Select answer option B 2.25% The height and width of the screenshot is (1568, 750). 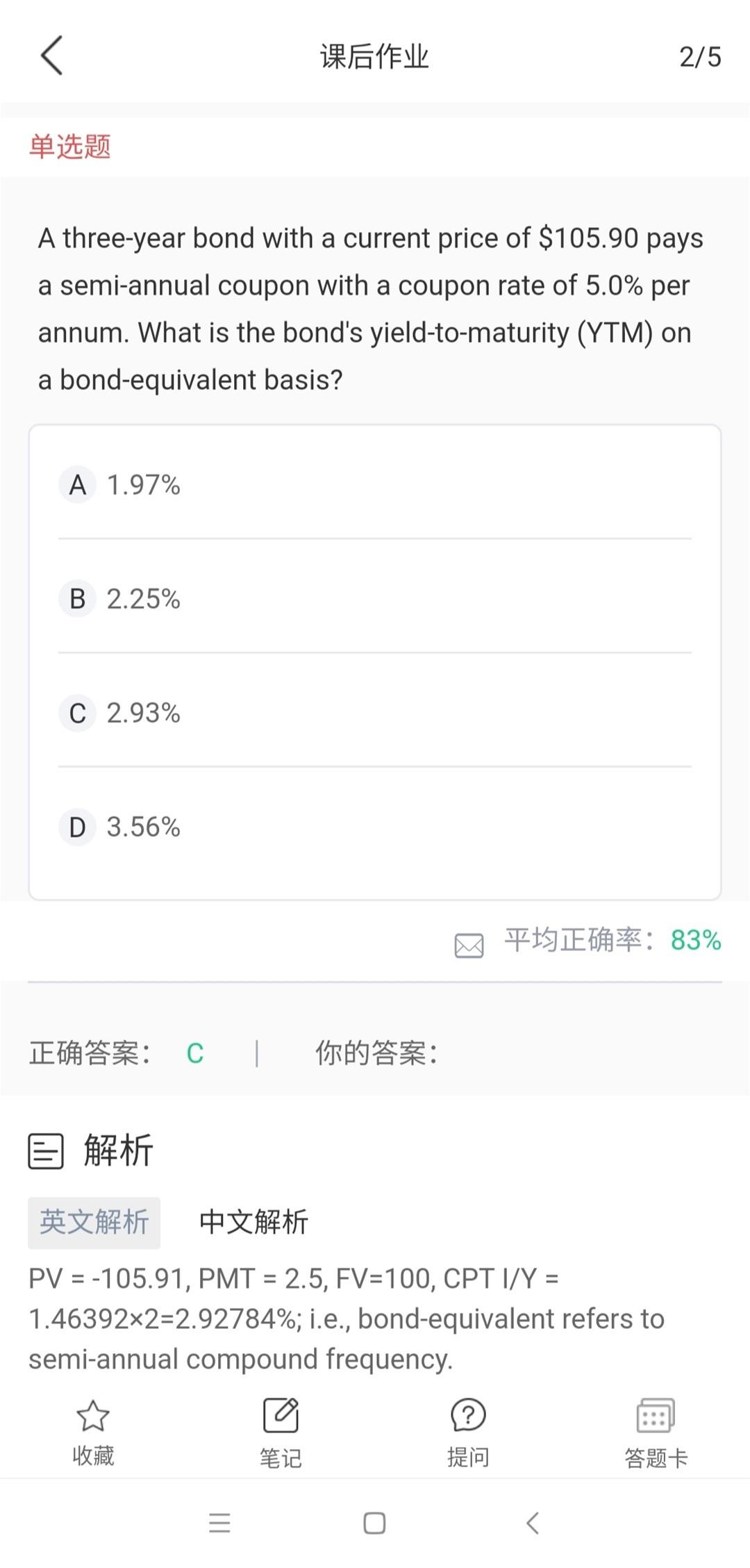point(374,598)
